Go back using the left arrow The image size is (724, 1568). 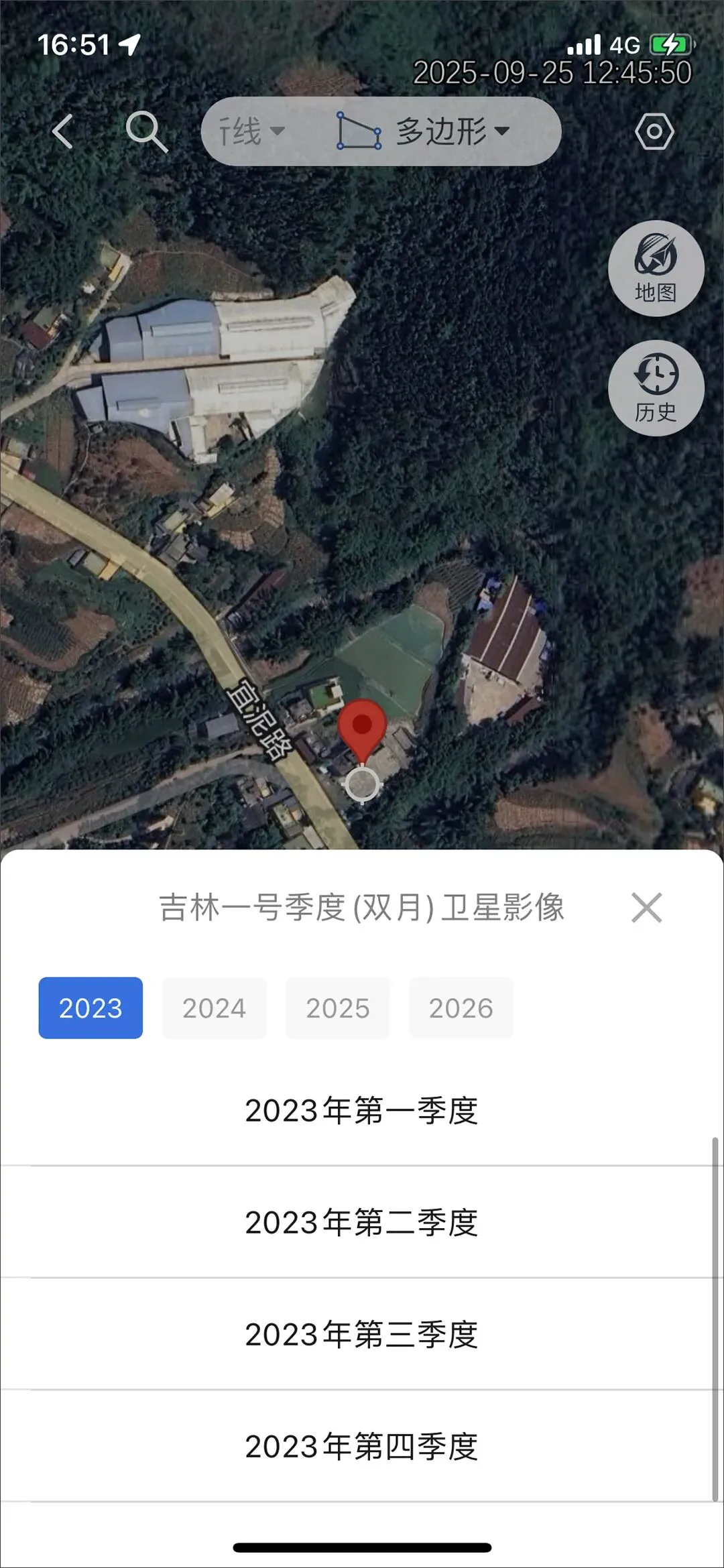(62, 131)
